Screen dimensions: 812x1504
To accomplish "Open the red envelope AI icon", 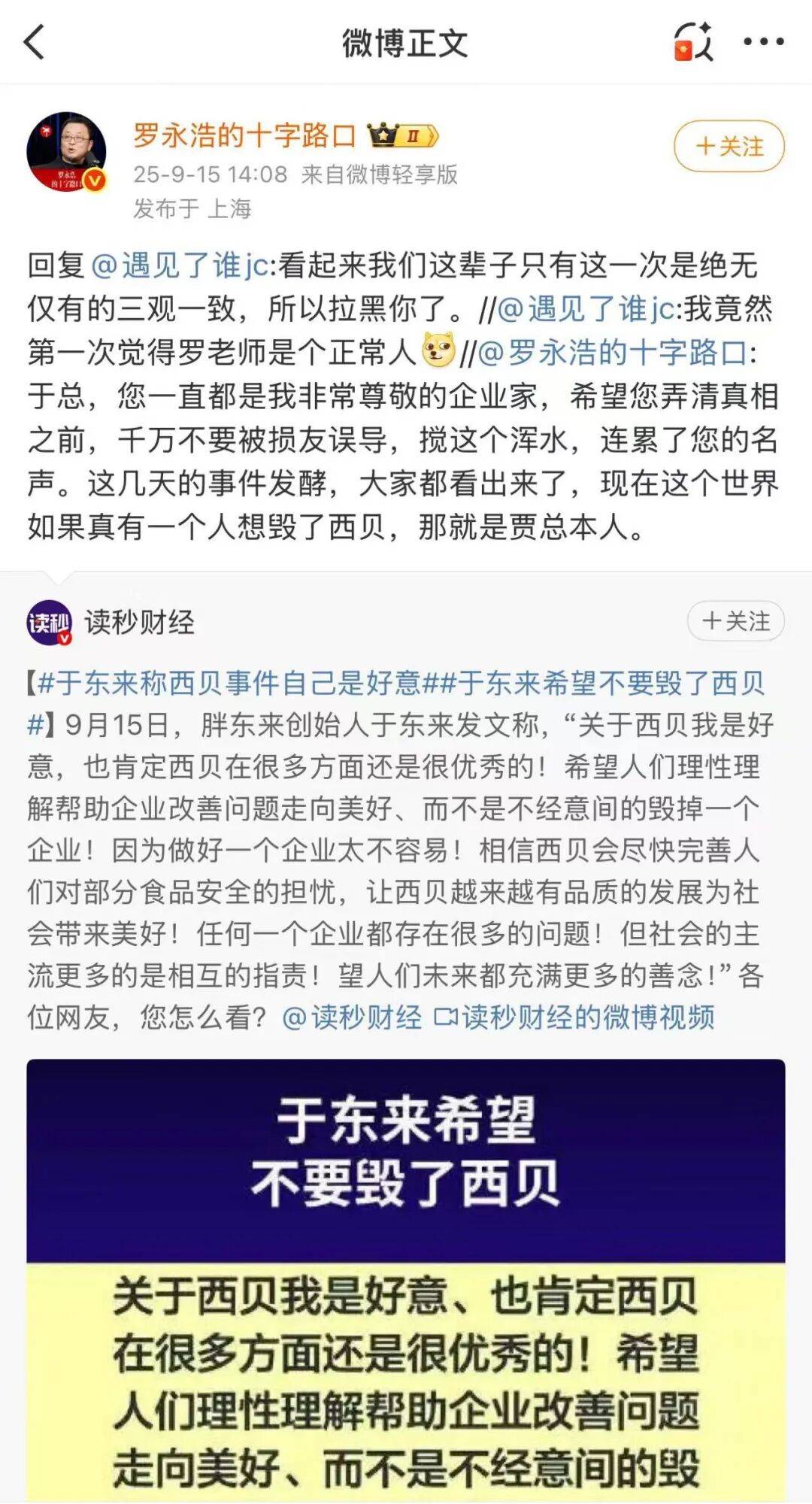I will pyautogui.click(x=692, y=42).
